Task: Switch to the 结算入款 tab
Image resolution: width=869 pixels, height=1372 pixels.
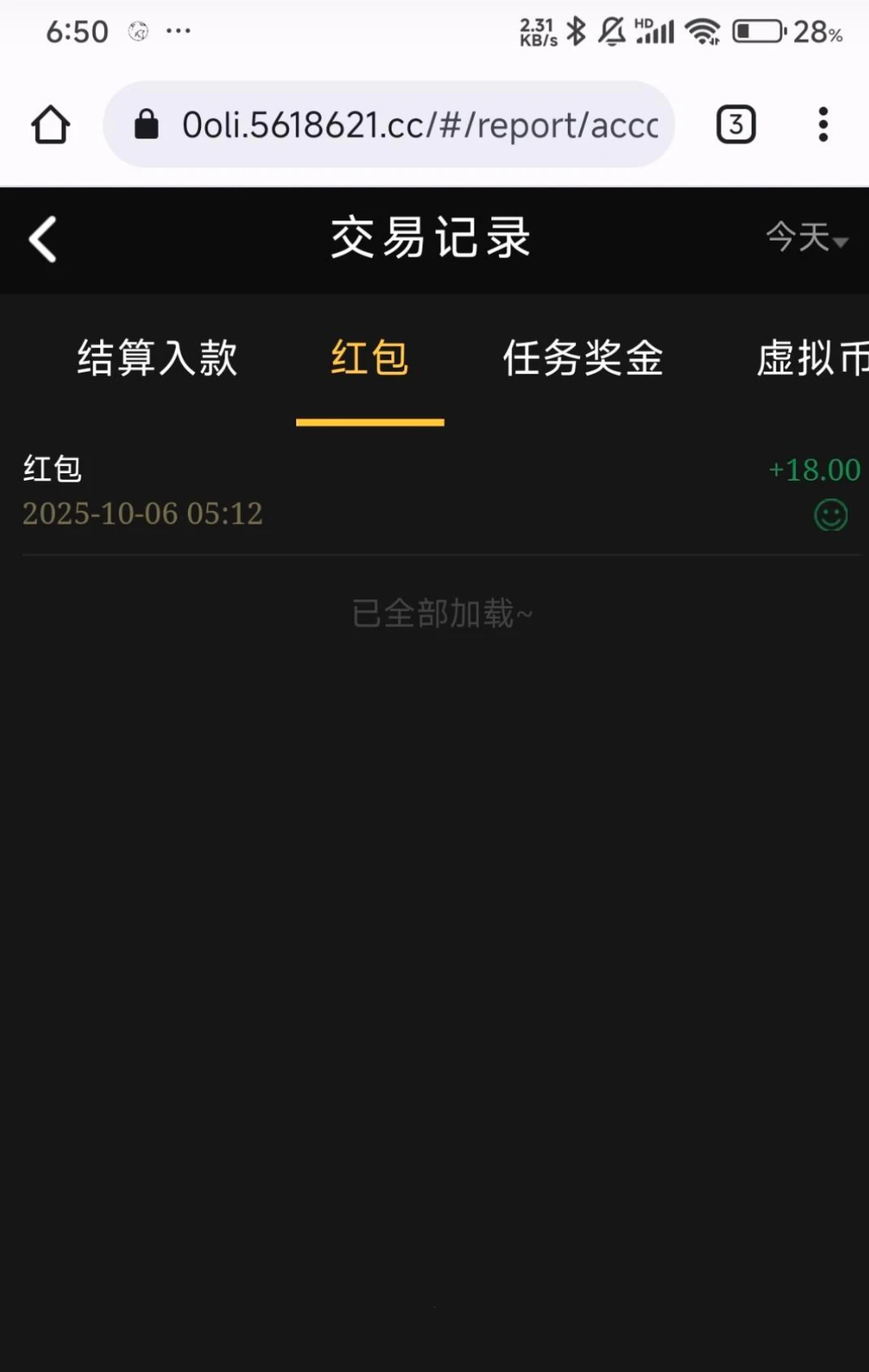Action: [156, 358]
